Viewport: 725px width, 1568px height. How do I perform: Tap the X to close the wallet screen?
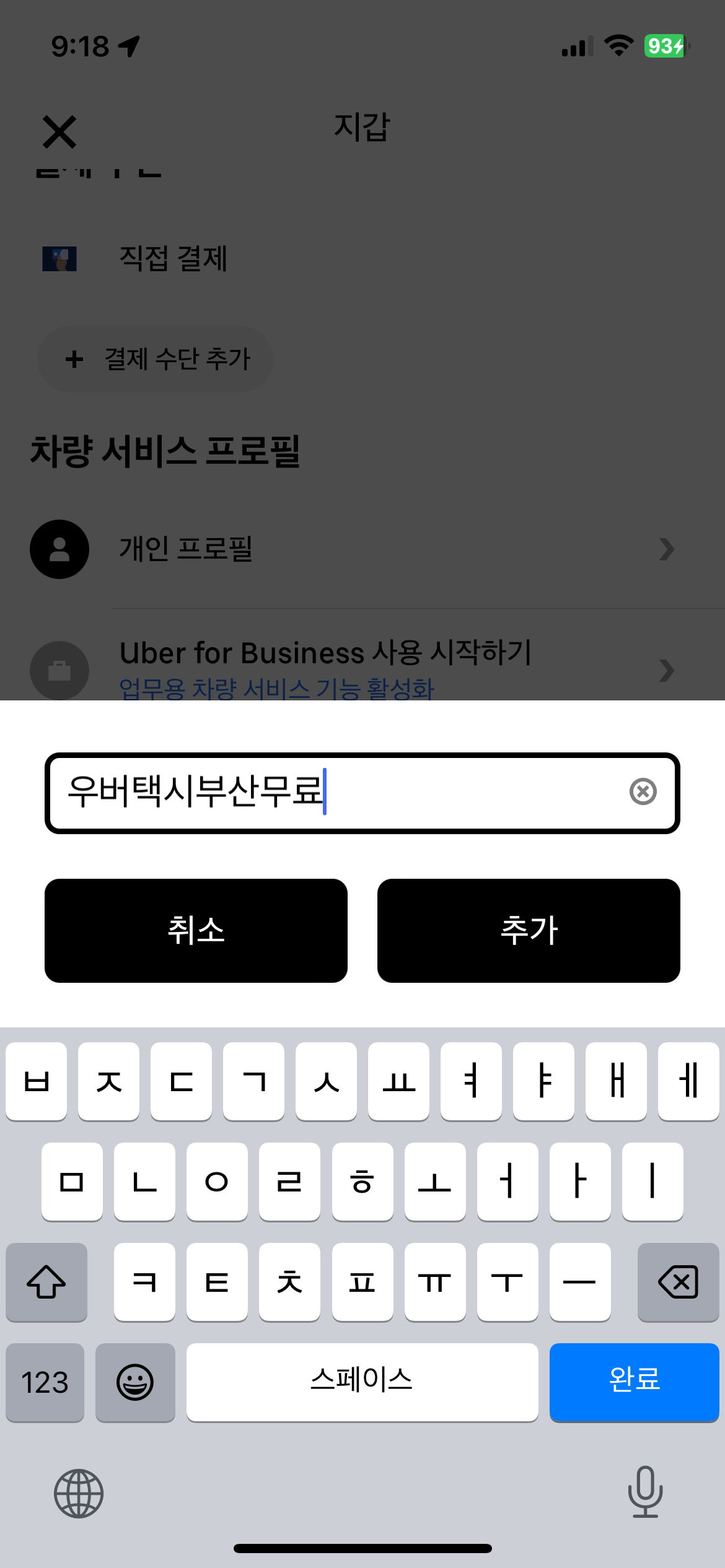pos(59,132)
